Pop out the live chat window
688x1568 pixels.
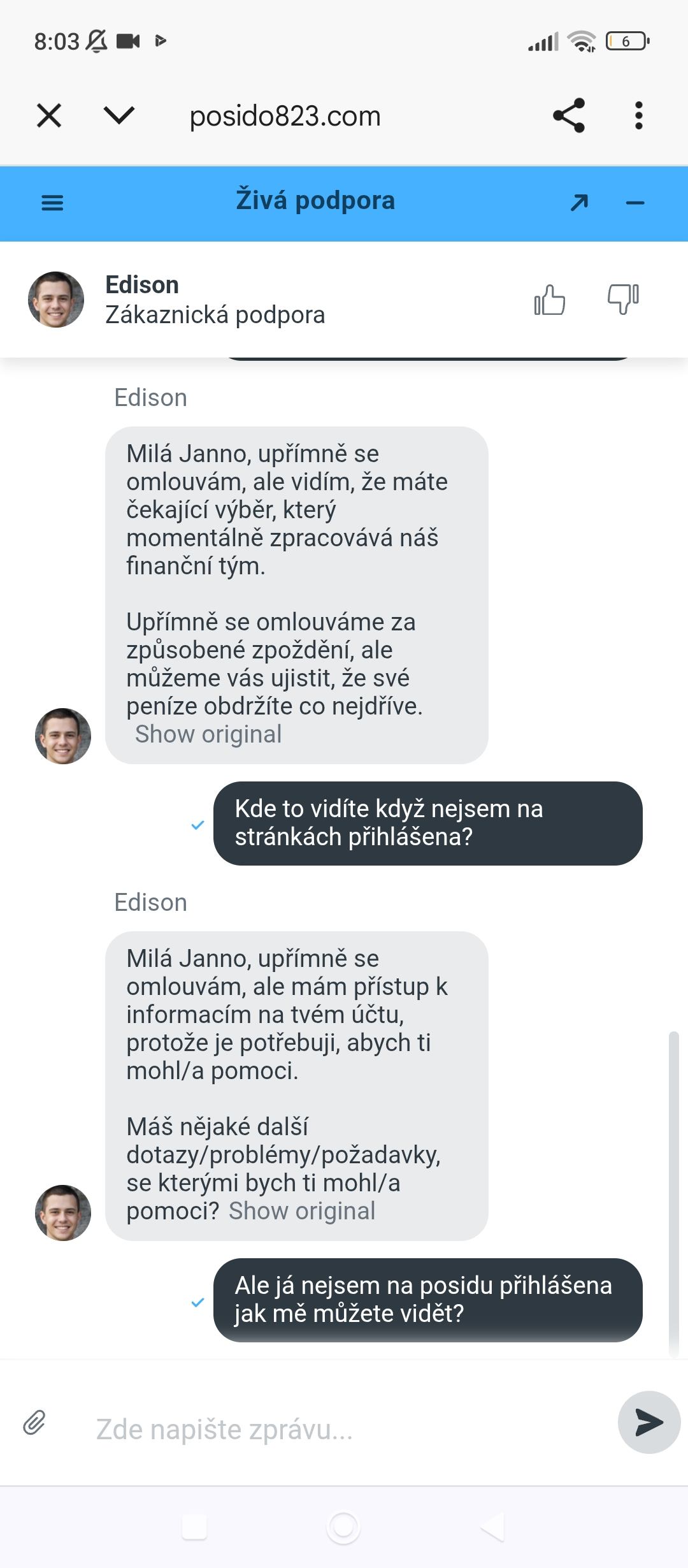click(579, 203)
